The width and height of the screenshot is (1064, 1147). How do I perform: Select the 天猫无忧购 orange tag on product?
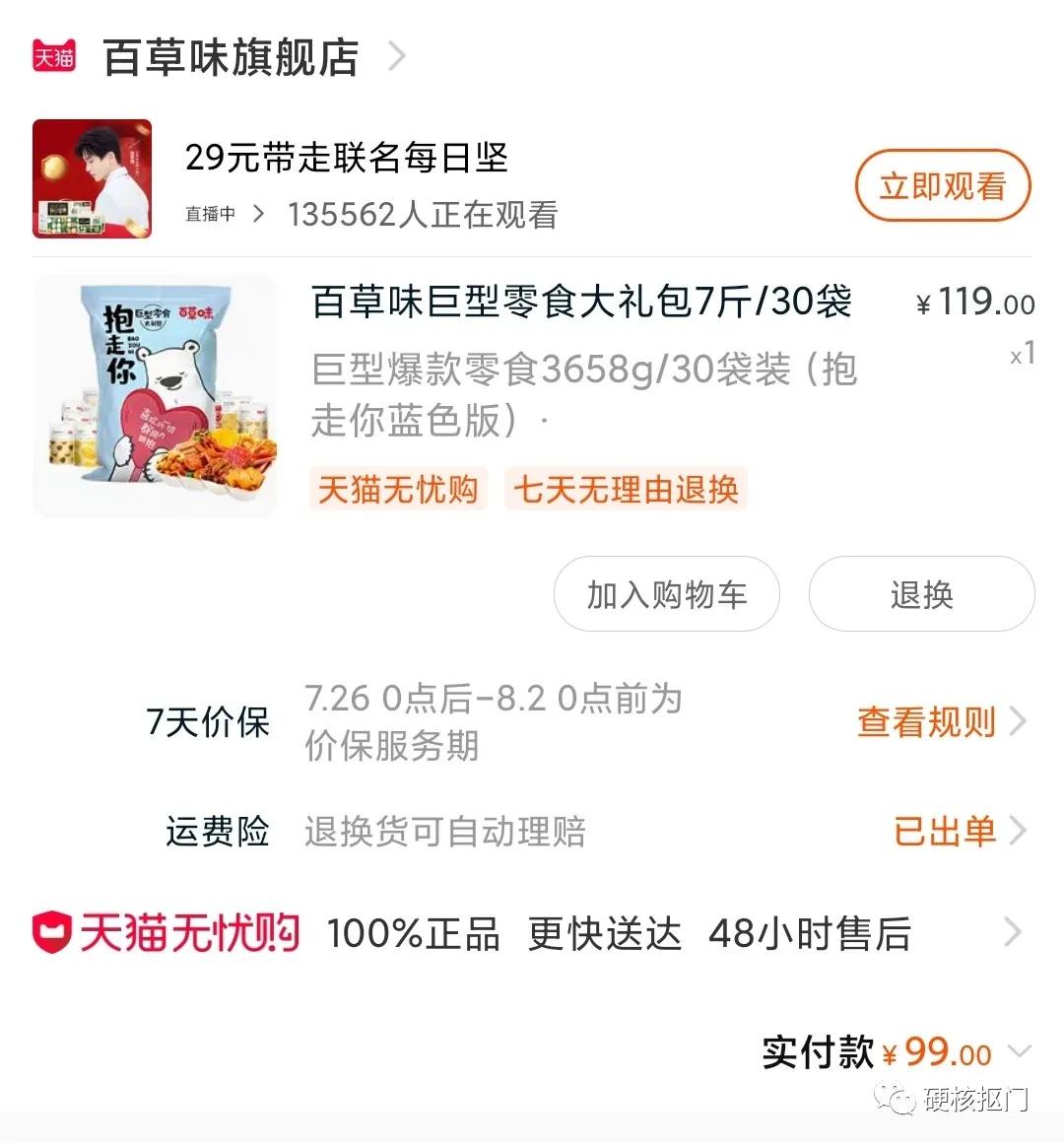coord(398,489)
